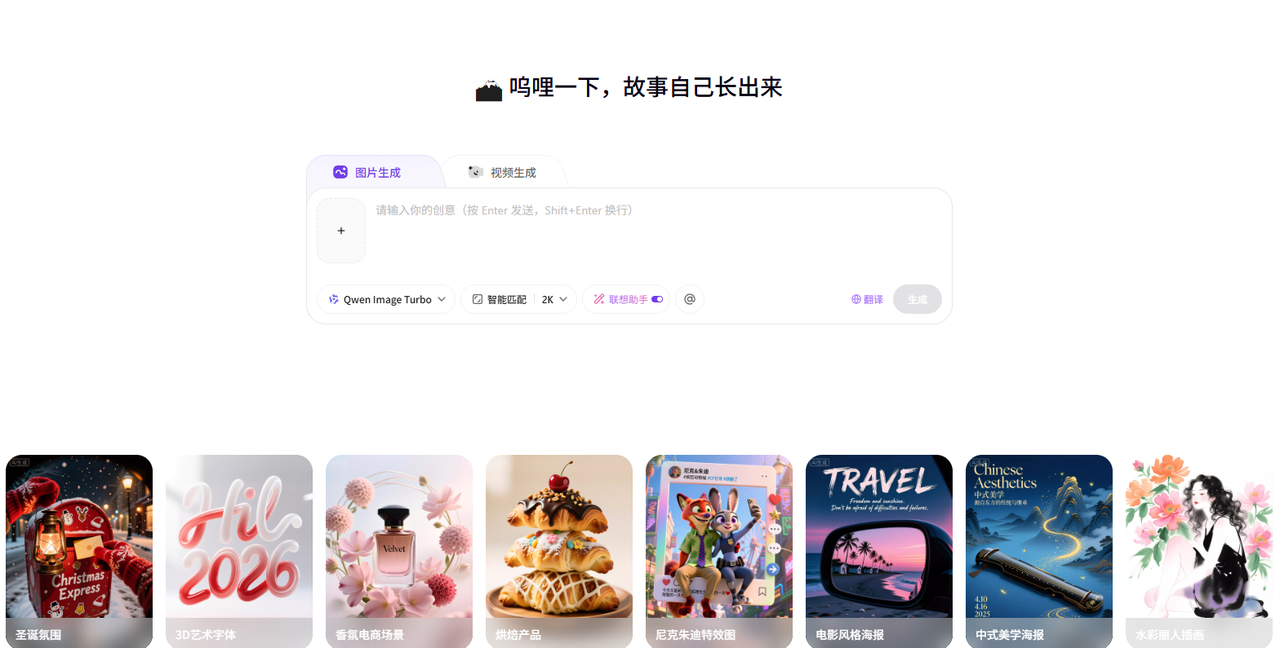1280x648 pixels.
Task: Open the 3D艺术字体 template card
Action: (239, 550)
